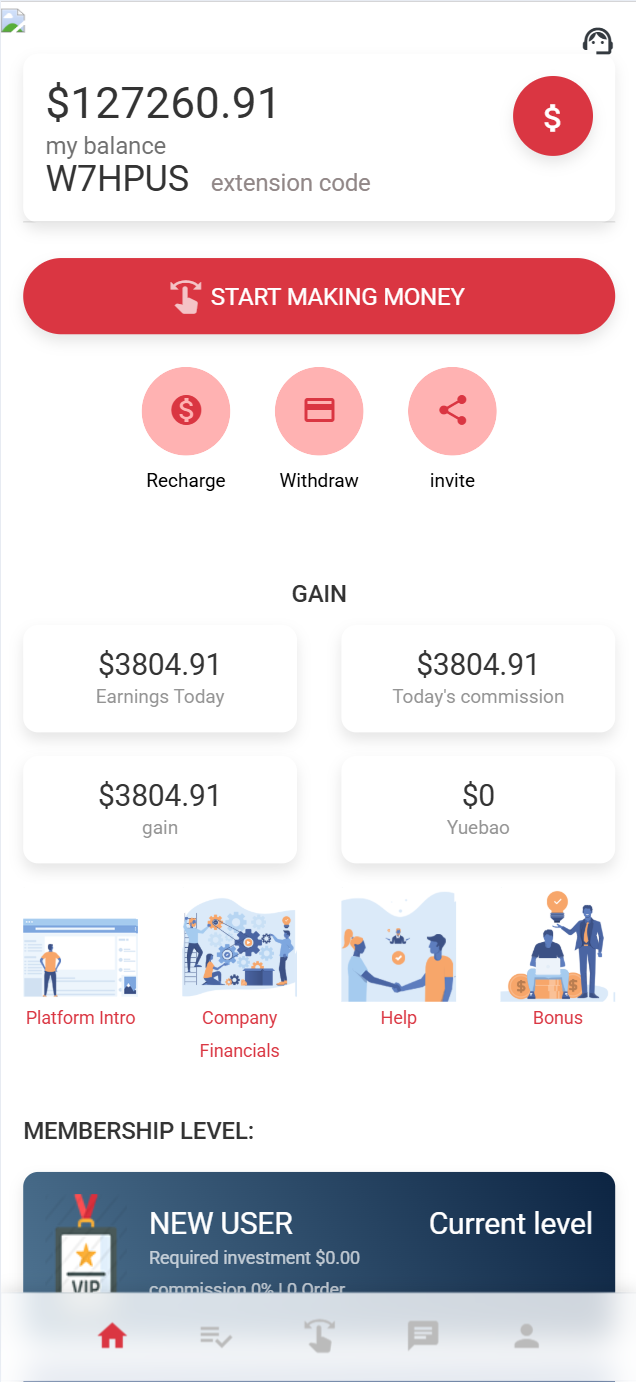Open the Help section

(398, 960)
